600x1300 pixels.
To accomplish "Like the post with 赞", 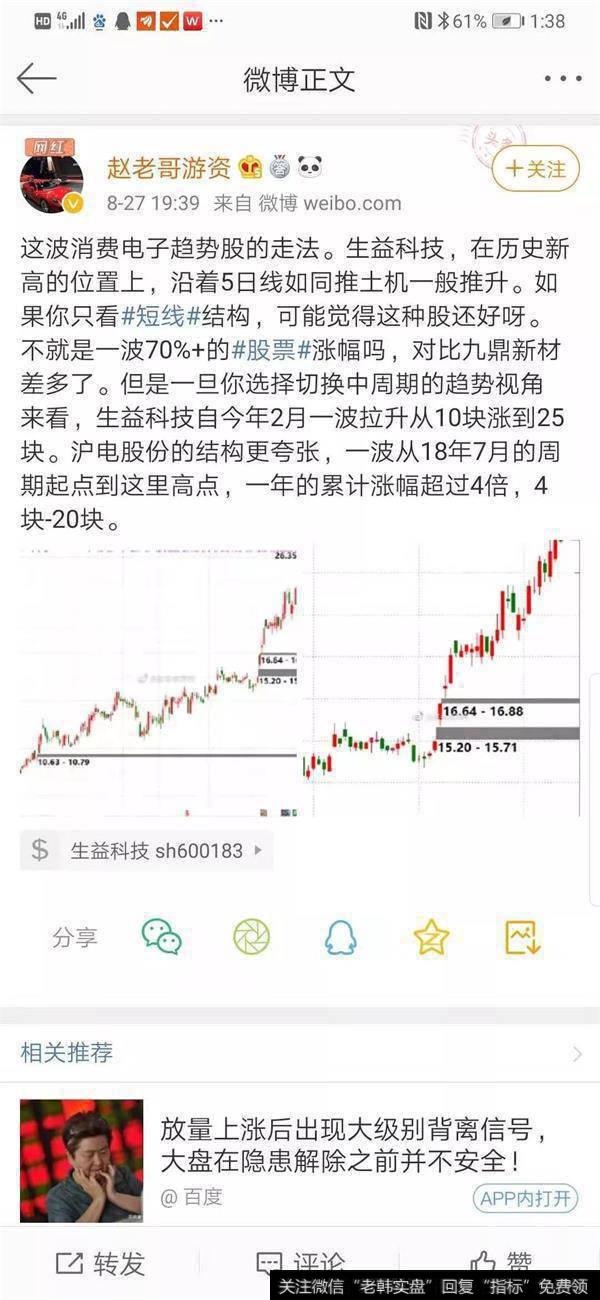I will (500, 1263).
